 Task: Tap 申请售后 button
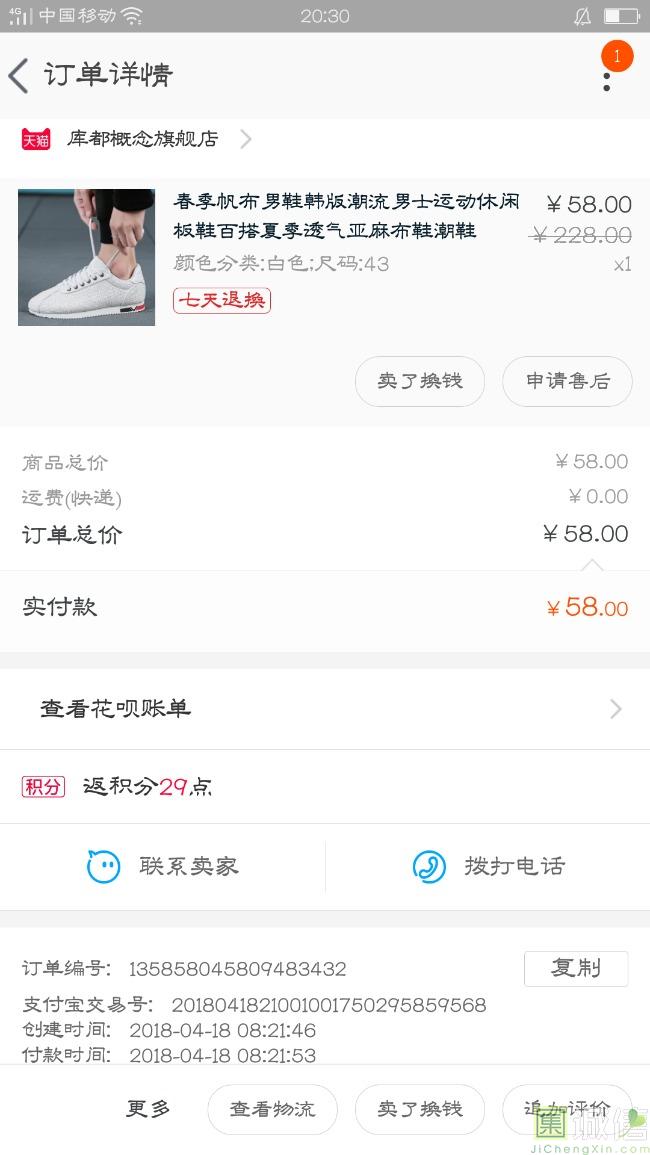click(567, 381)
